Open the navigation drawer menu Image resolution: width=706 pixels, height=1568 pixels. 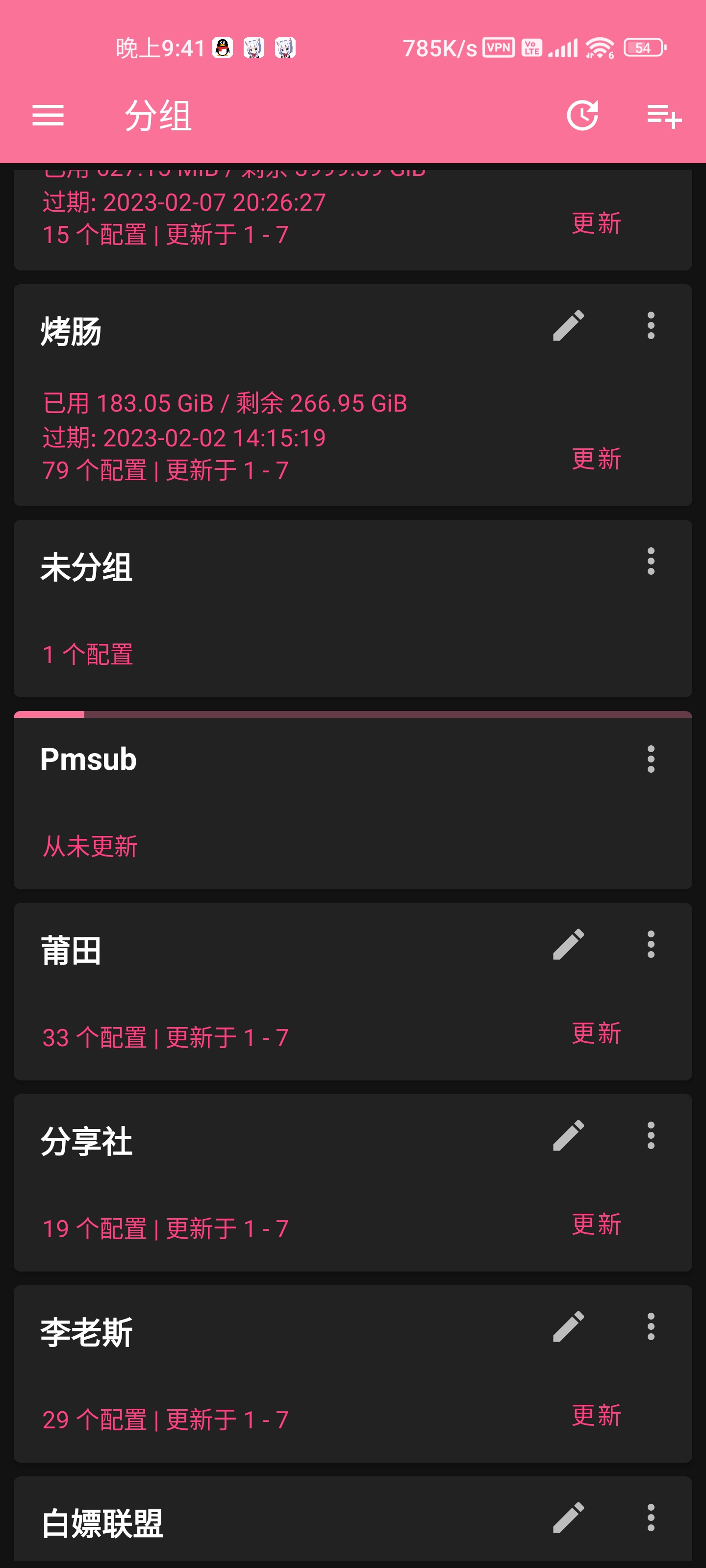click(x=48, y=116)
